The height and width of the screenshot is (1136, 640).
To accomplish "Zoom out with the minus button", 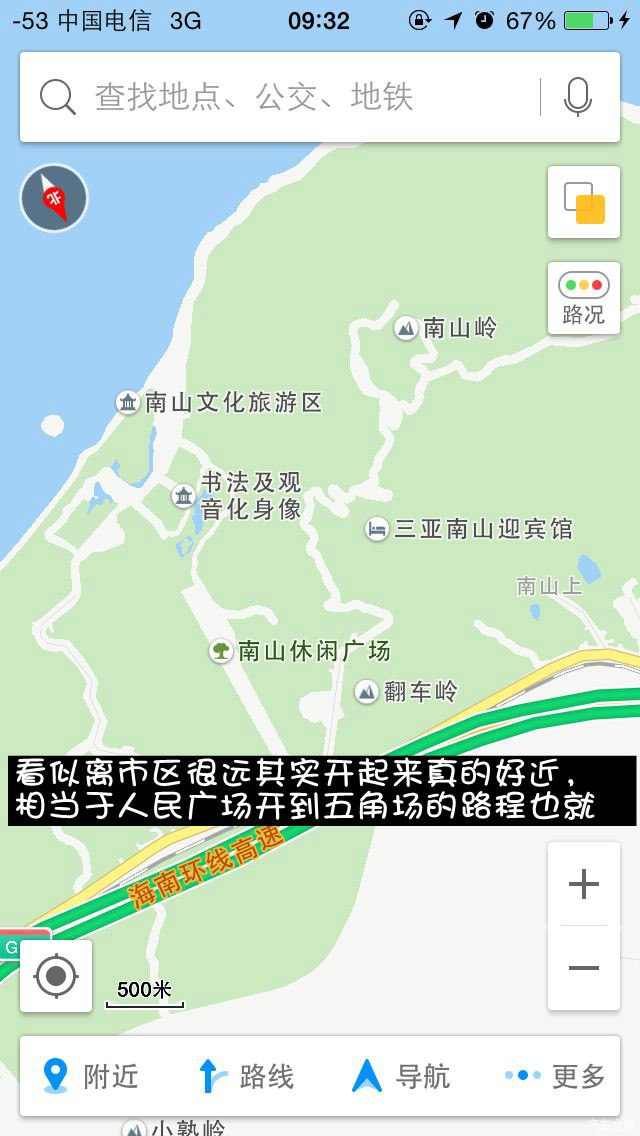I will point(584,968).
